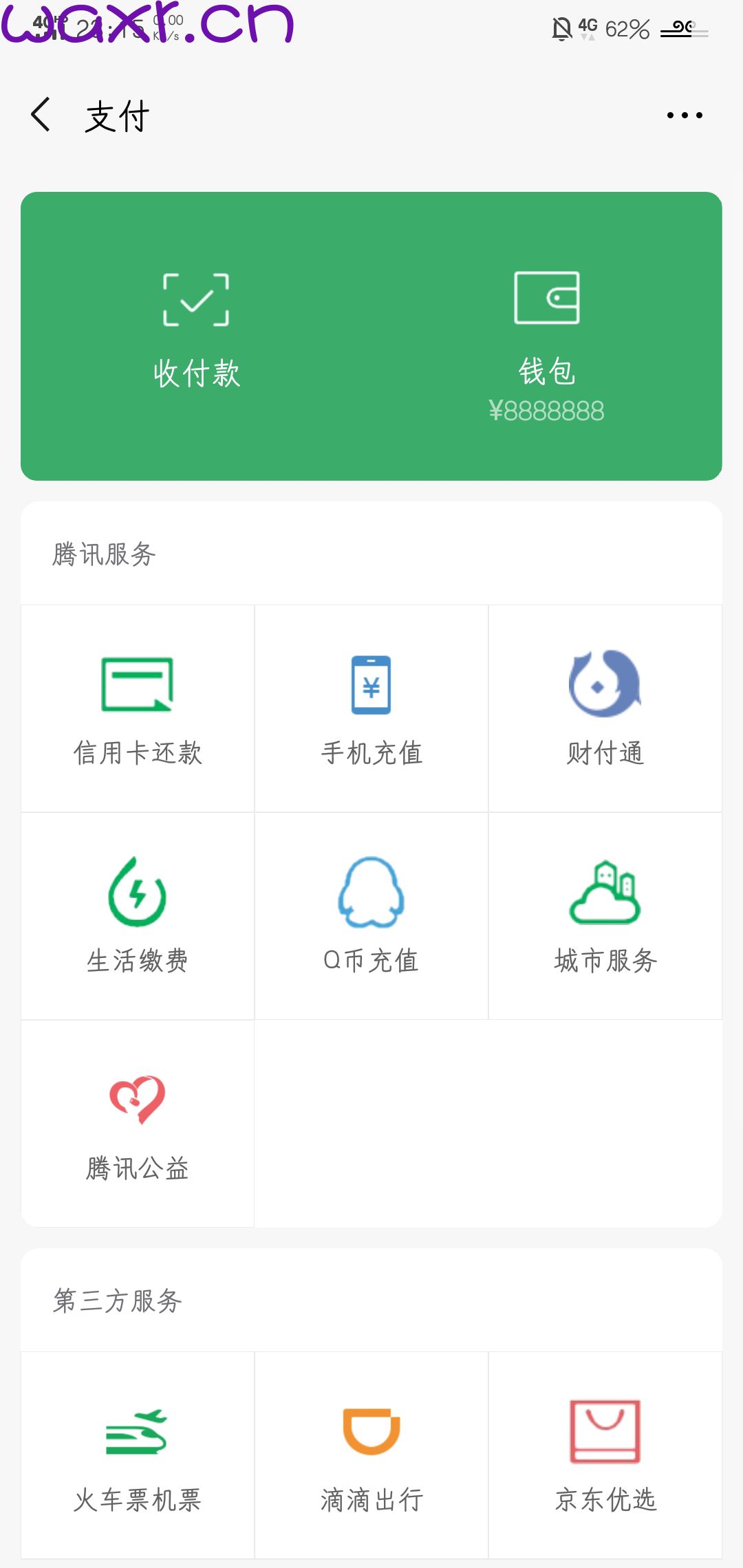This screenshot has height=1568, width=743.
Task: Book tickets via 火车票机票
Action: [x=138, y=1455]
